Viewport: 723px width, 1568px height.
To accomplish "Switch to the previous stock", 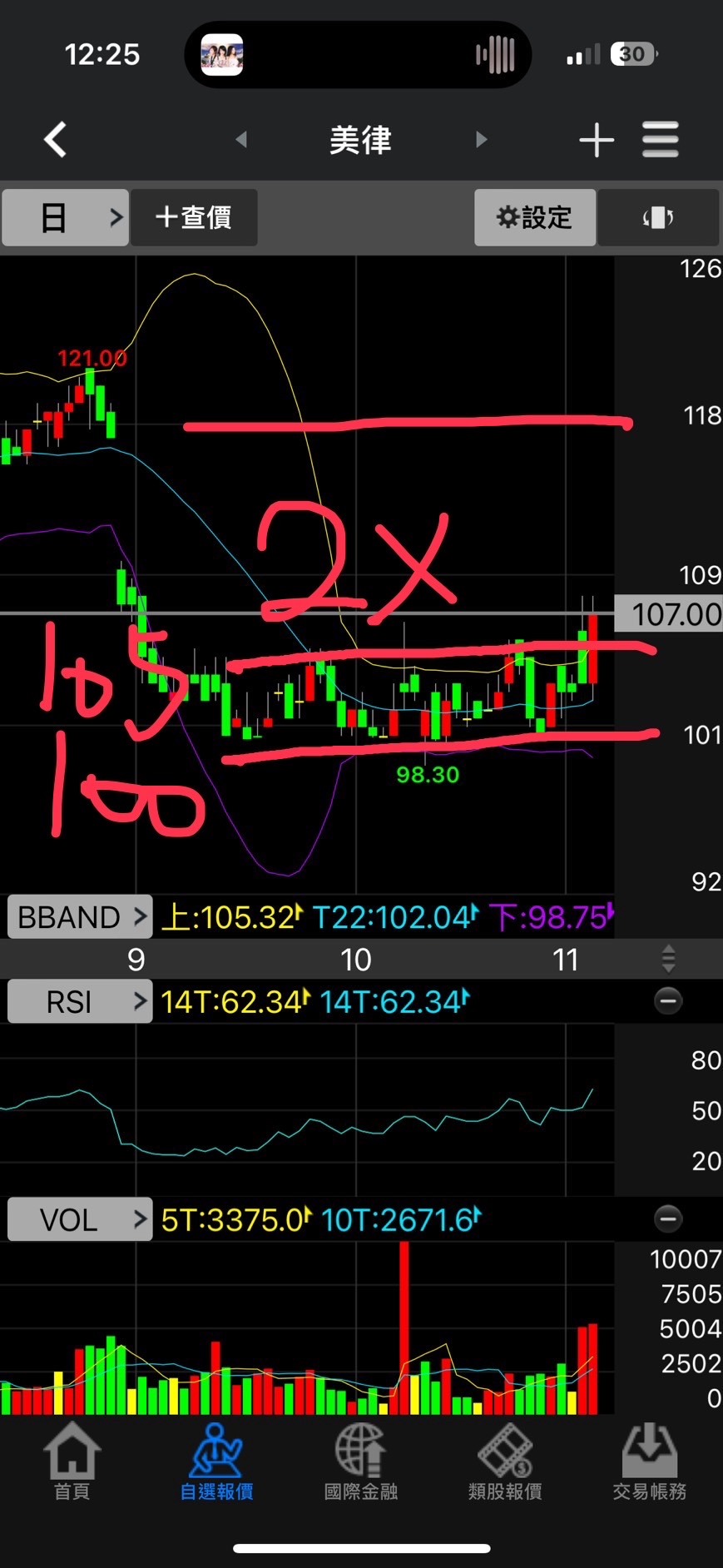I will 241,139.
